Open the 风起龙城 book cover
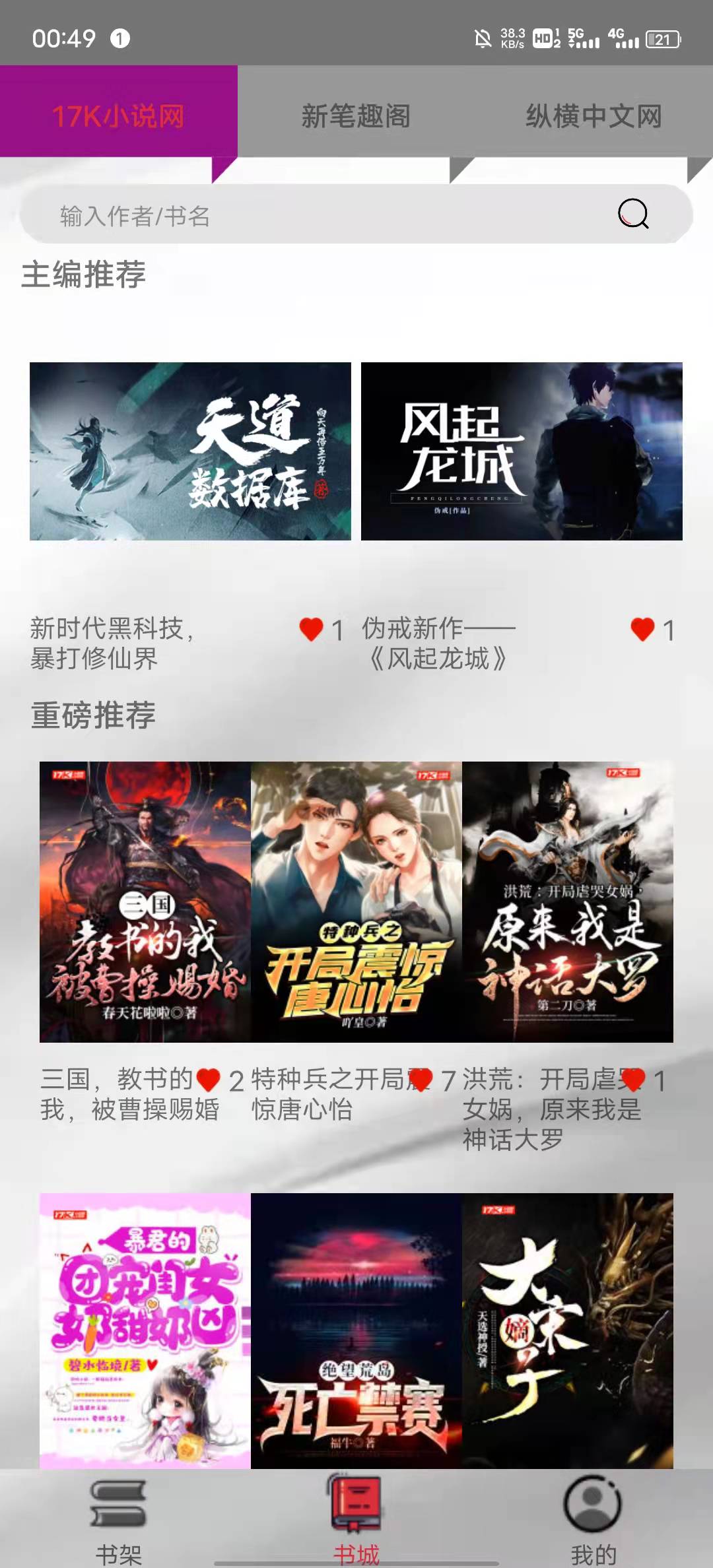 [x=522, y=451]
